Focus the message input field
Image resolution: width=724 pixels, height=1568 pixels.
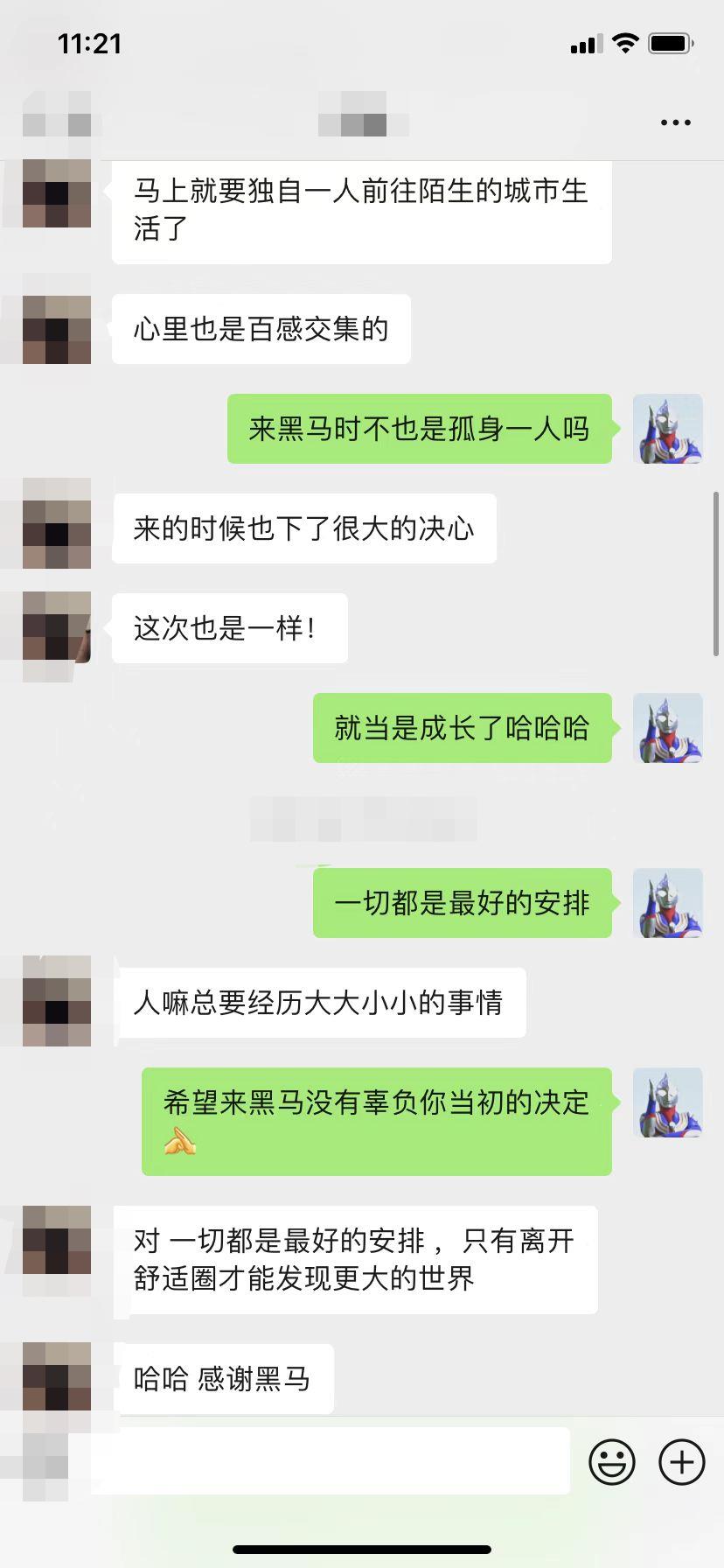pos(331,1461)
